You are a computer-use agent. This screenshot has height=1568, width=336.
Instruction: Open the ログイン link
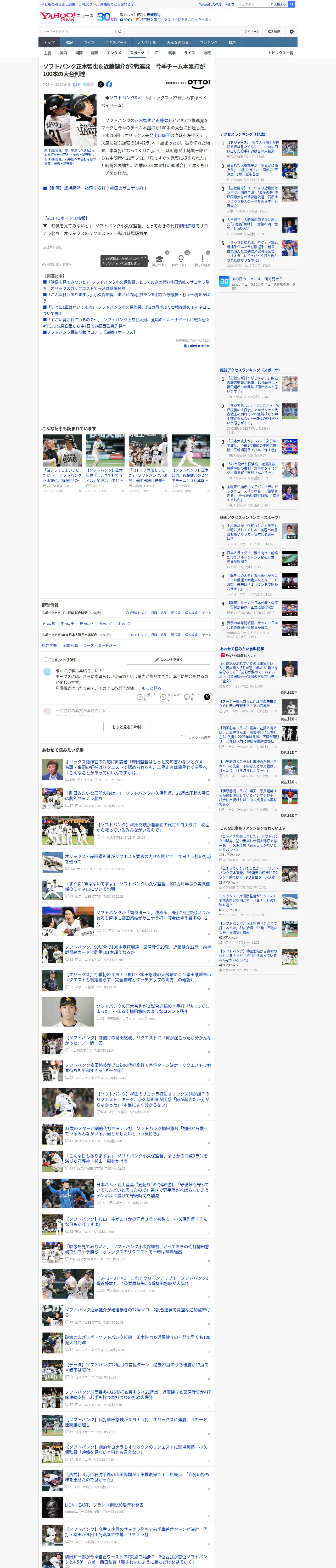tap(126, 20)
